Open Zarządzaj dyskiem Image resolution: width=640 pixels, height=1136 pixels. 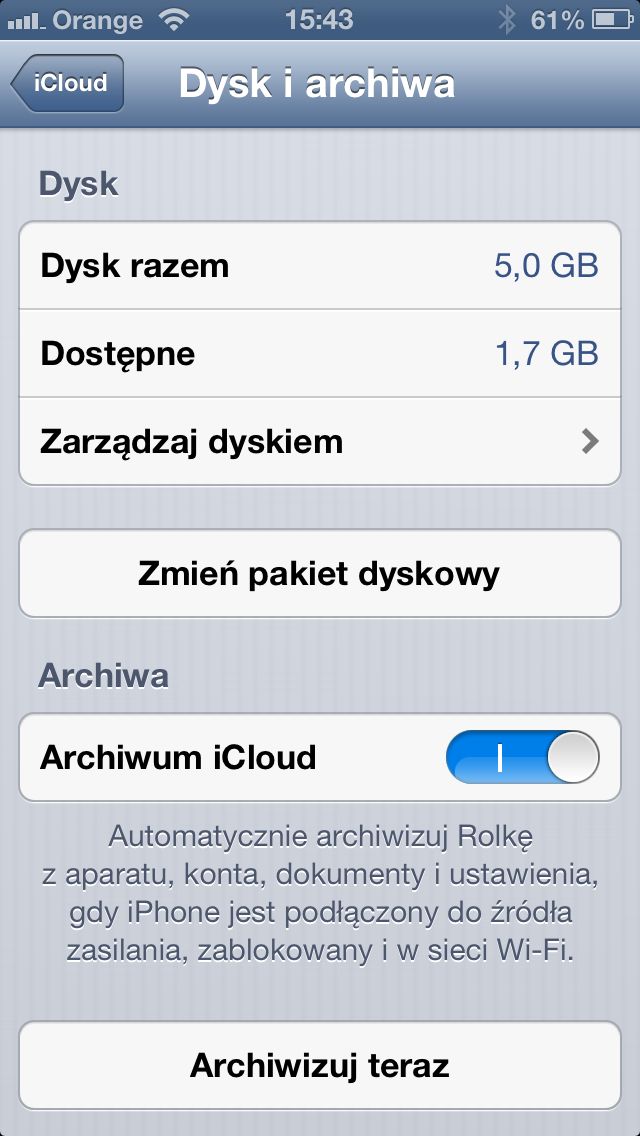(x=320, y=441)
